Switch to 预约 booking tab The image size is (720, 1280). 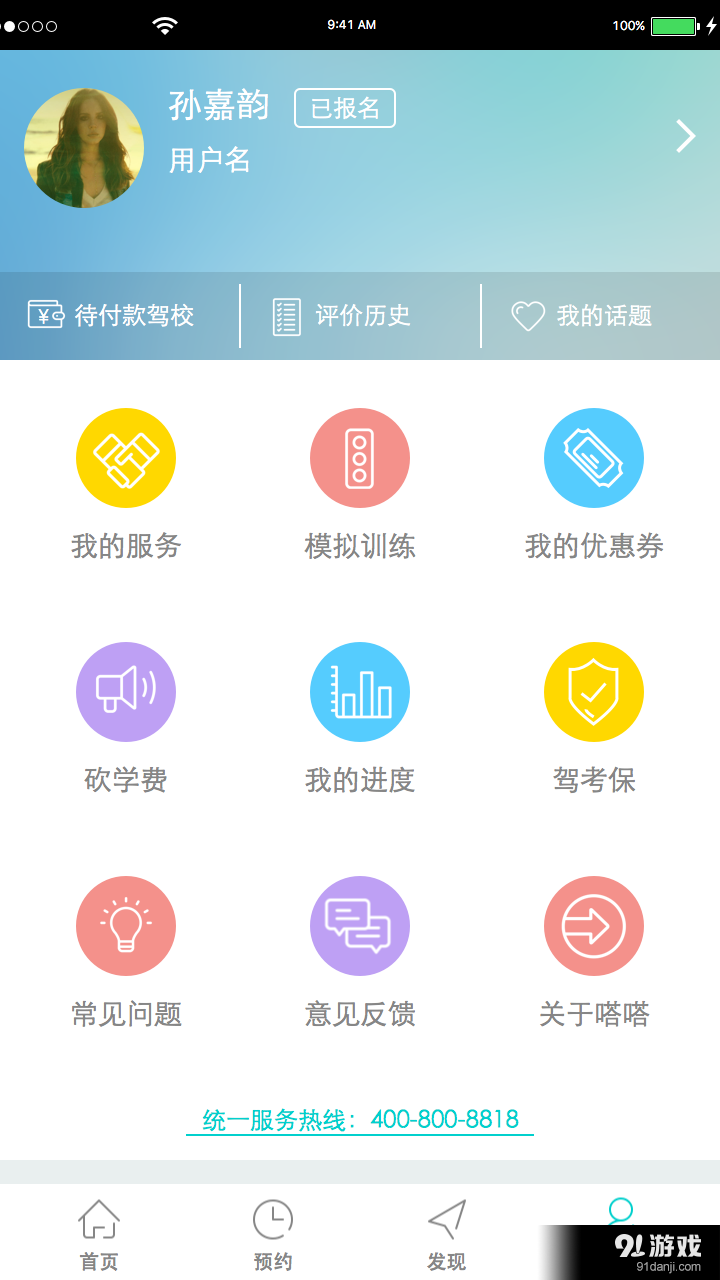click(272, 1232)
